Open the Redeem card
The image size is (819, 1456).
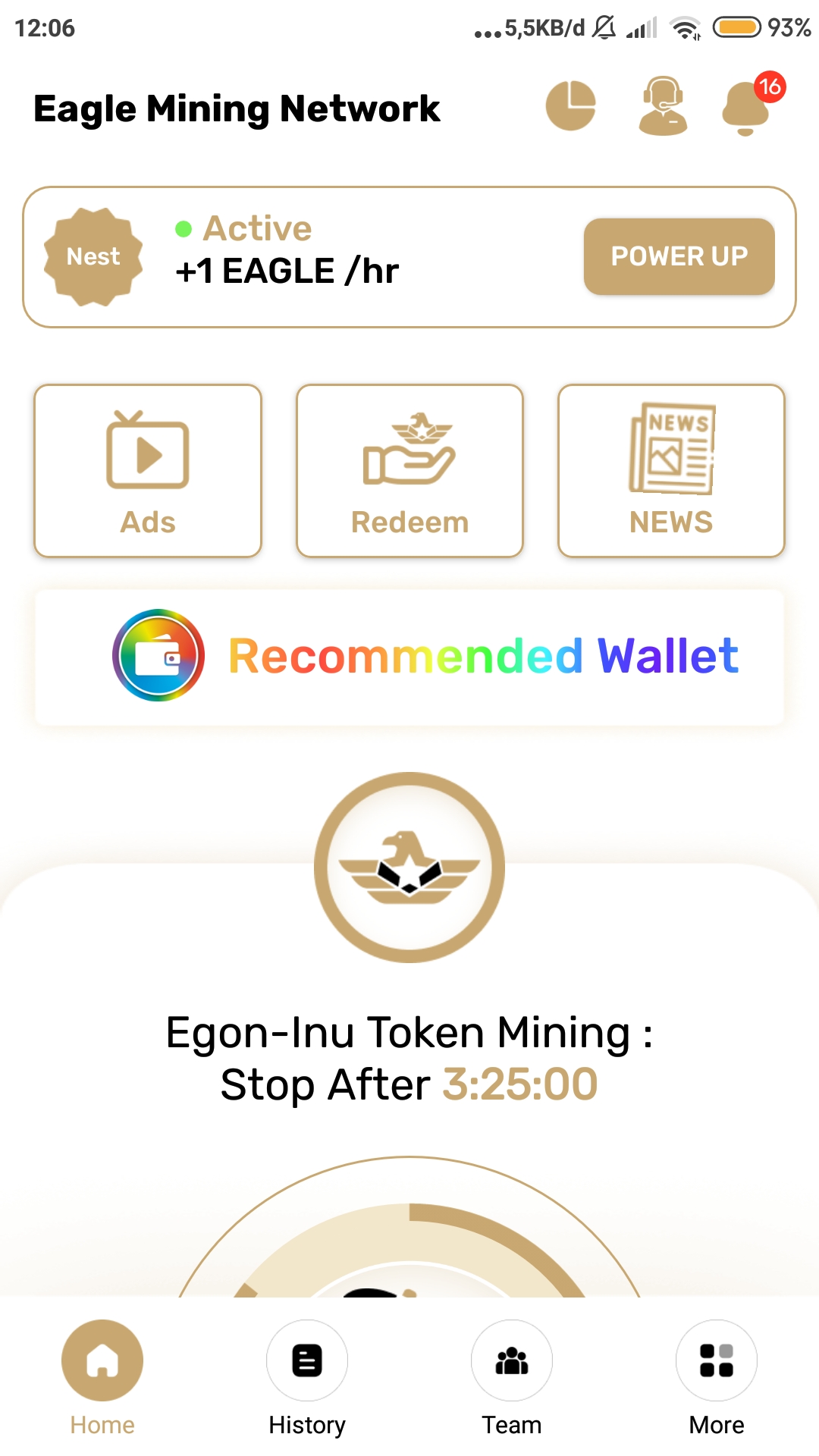click(409, 471)
